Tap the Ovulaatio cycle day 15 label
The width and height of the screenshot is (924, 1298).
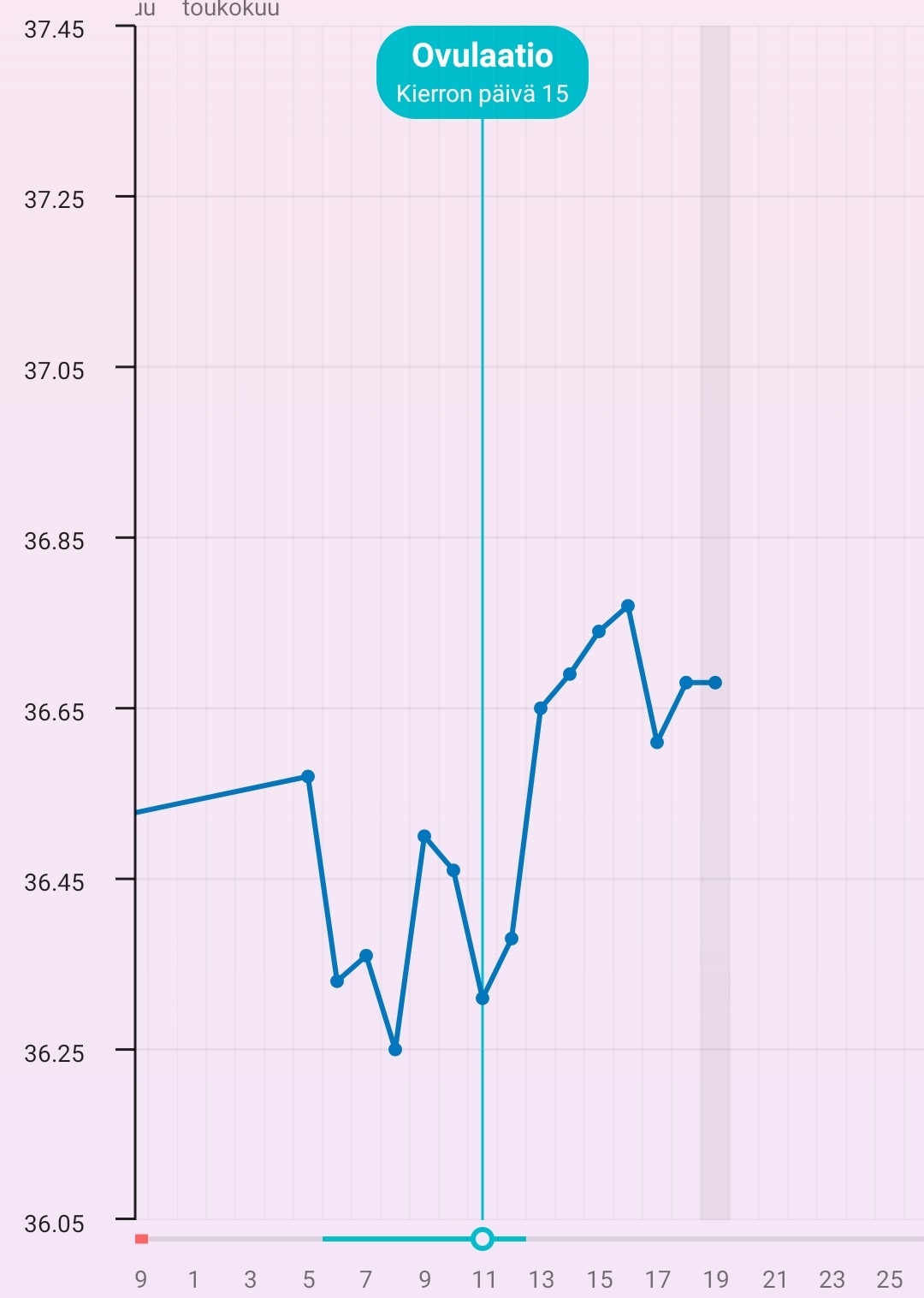(483, 73)
